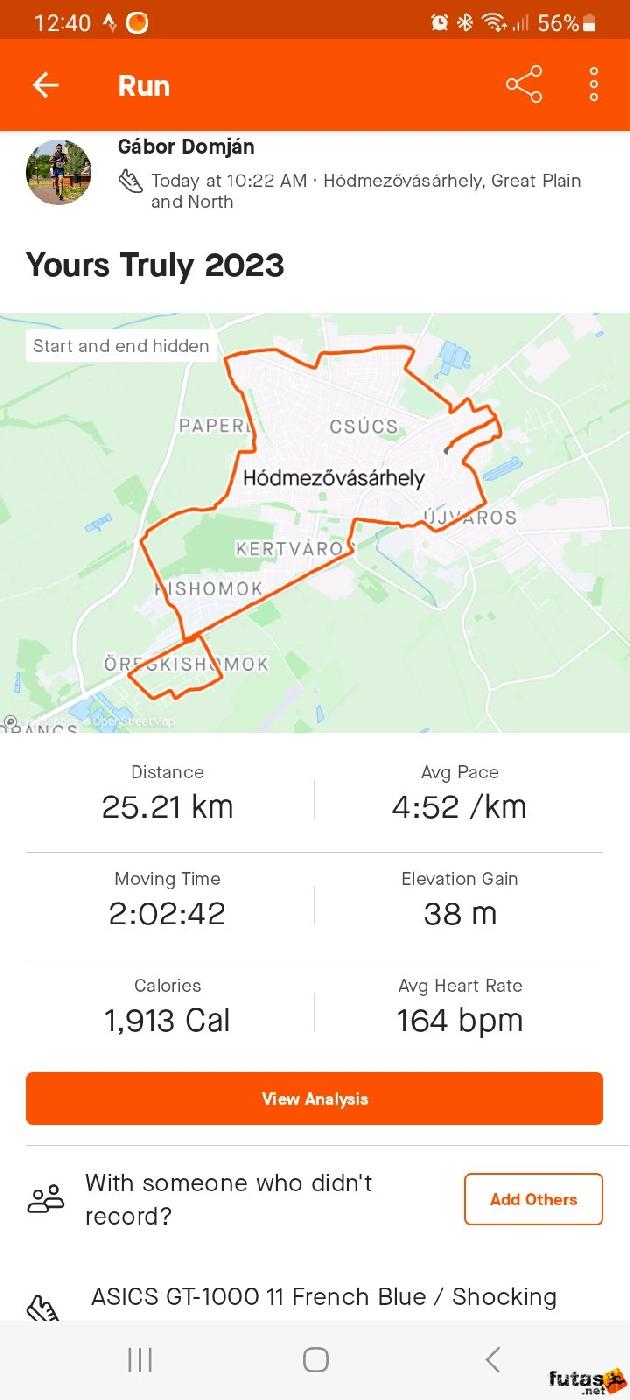630x1400 pixels.
Task: Open the three-dot overflow menu
Action: coord(594,86)
